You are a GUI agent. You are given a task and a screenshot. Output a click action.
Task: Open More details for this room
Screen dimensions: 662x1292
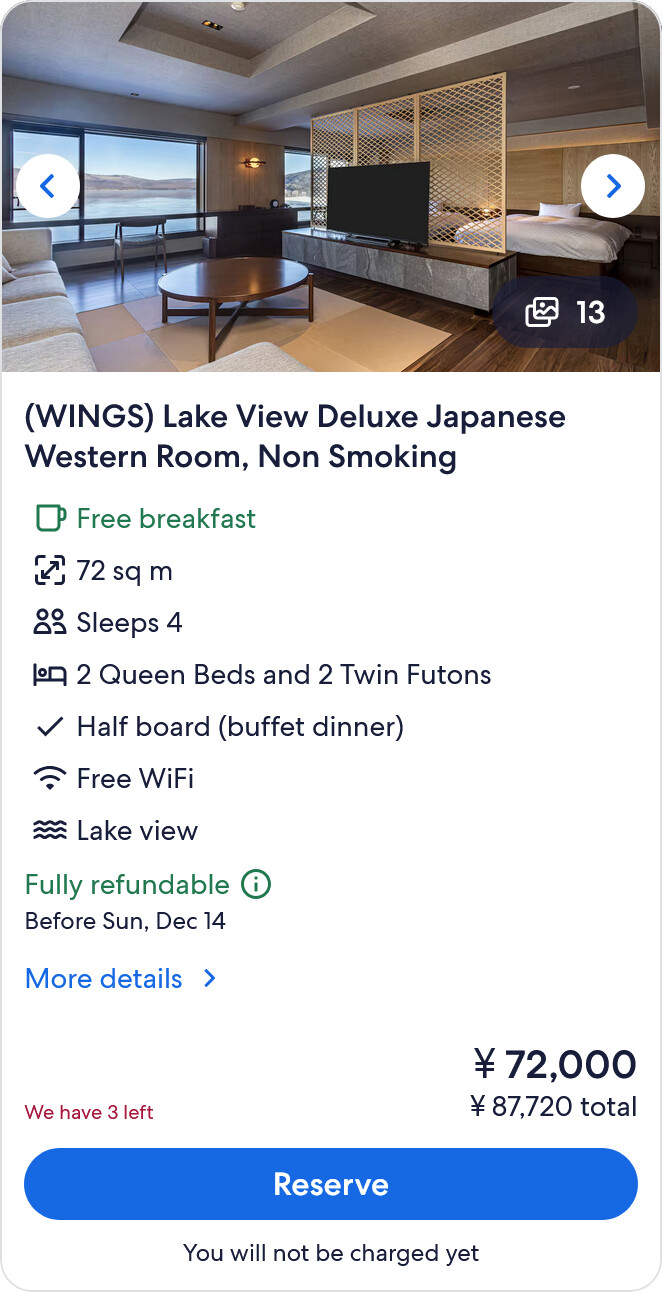point(120,979)
